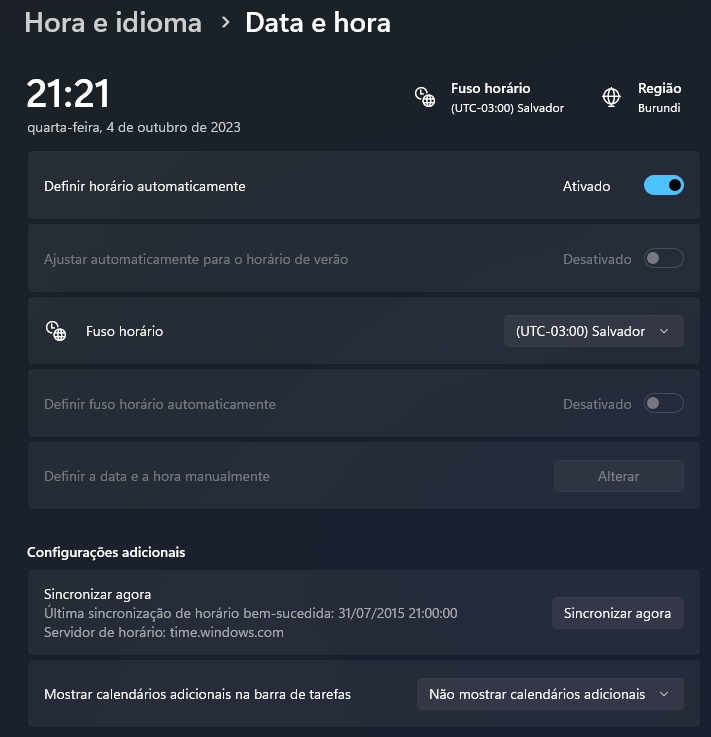Turn off Definir horário automaticamente
This screenshot has width=711, height=737.
(663, 185)
